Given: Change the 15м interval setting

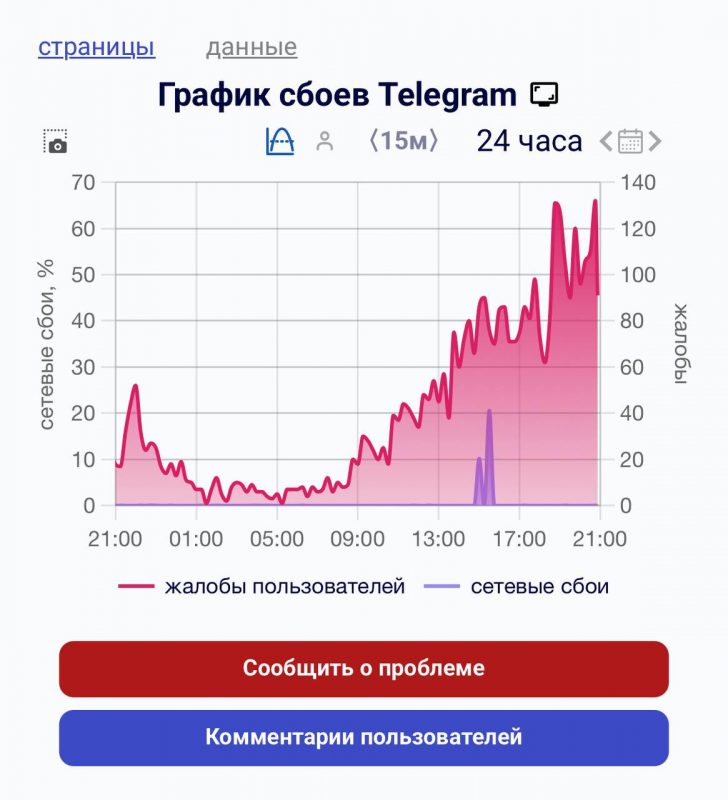Looking at the screenshot, I should (x=404, y=141).
